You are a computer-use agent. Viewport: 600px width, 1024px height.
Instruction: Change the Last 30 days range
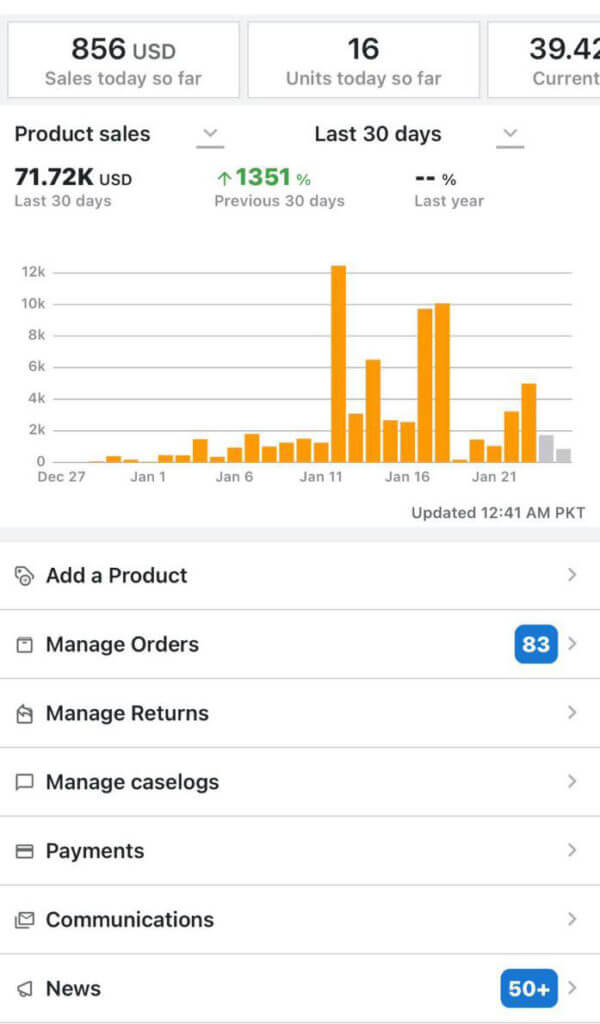tap(510, 134)
